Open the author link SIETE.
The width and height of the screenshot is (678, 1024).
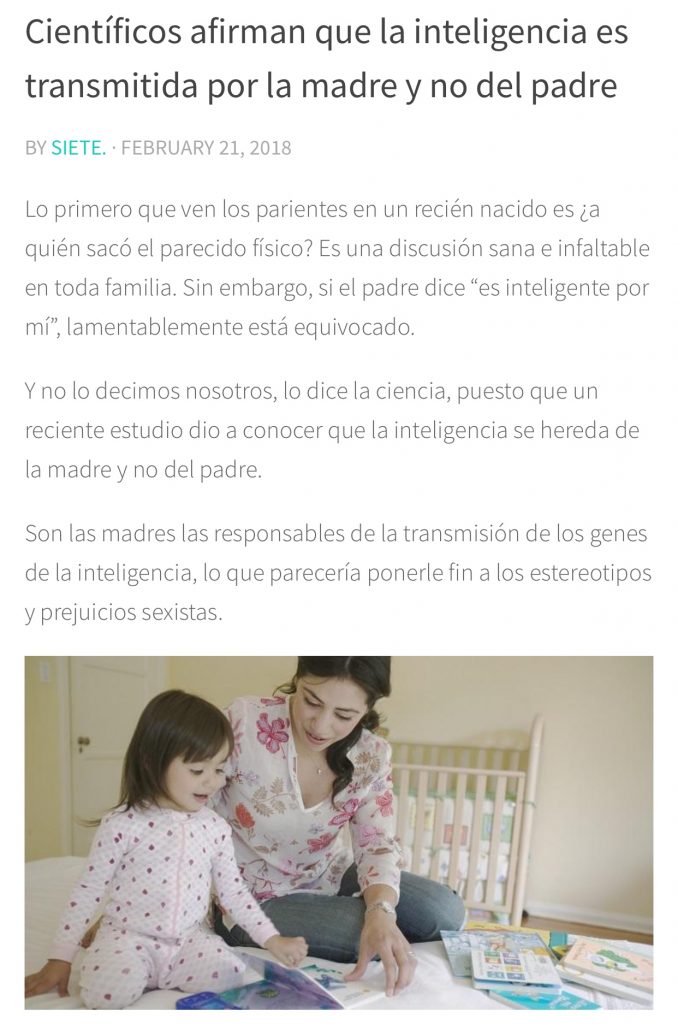click(78, 148)
